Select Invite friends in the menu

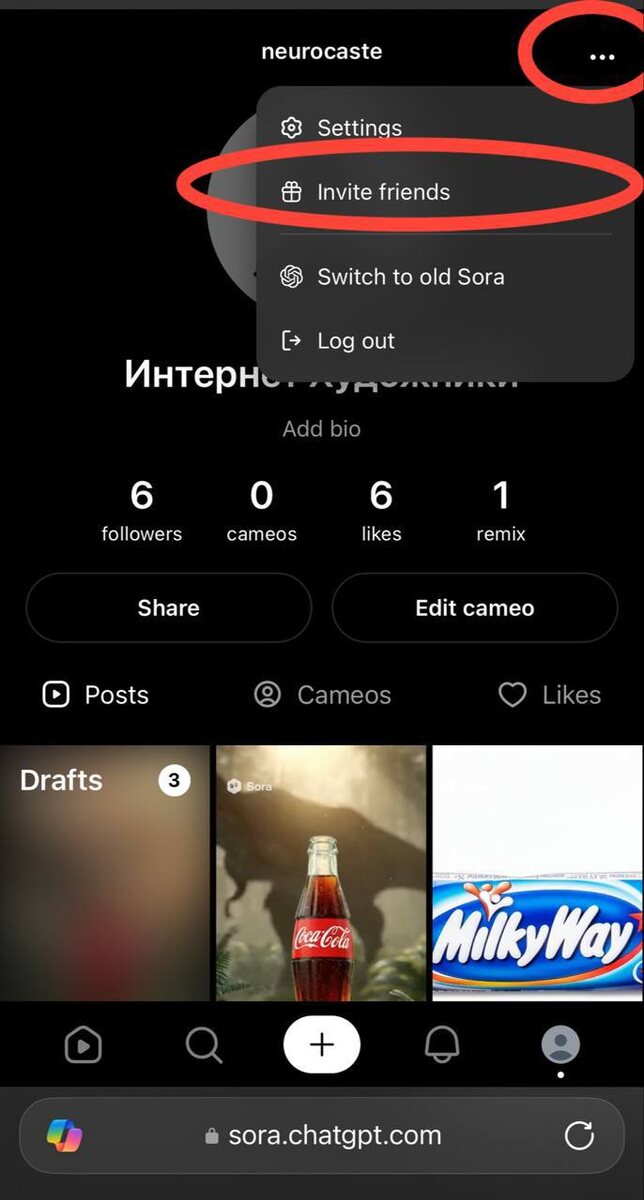point(383,192)
